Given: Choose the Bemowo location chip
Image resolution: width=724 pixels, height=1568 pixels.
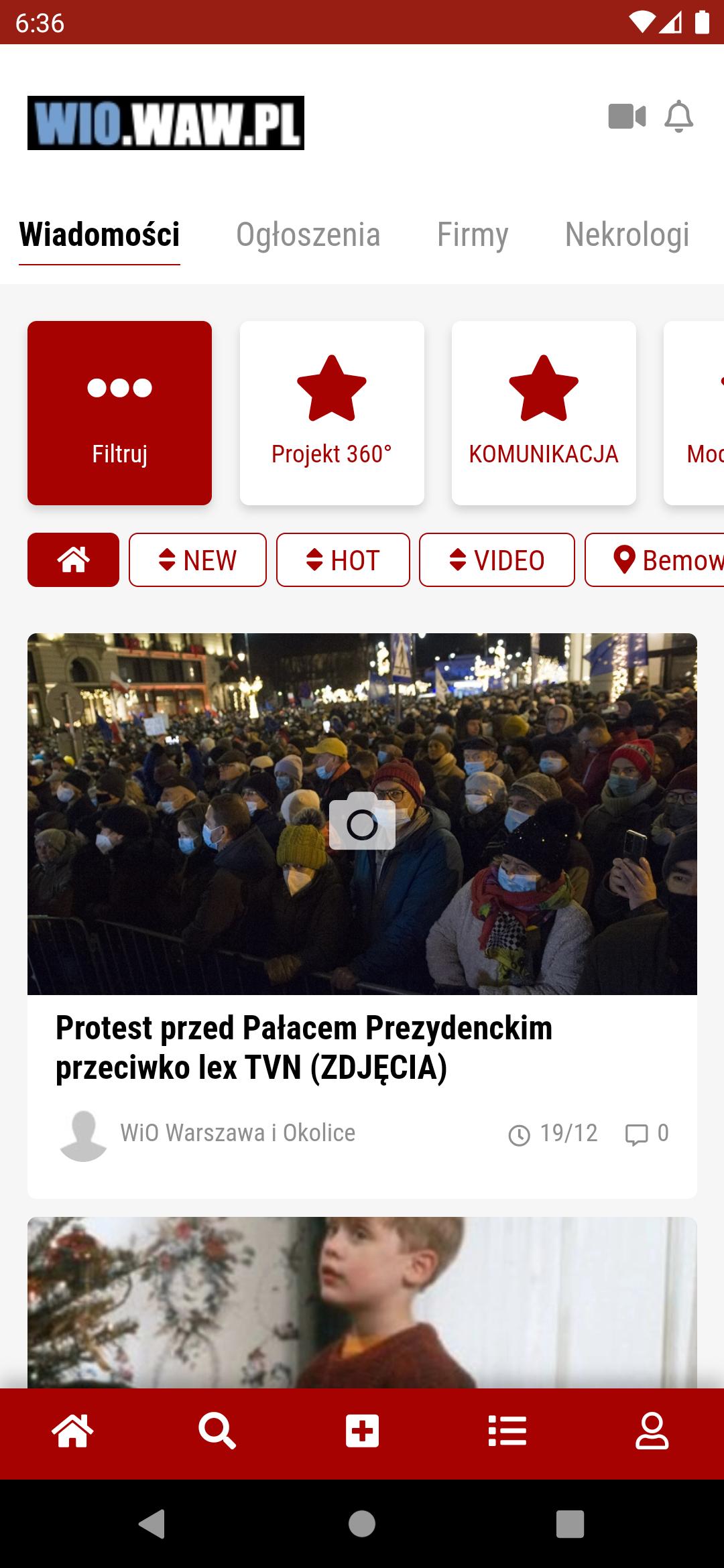Looking at the screenshot, I should click(x=654, y=560).
